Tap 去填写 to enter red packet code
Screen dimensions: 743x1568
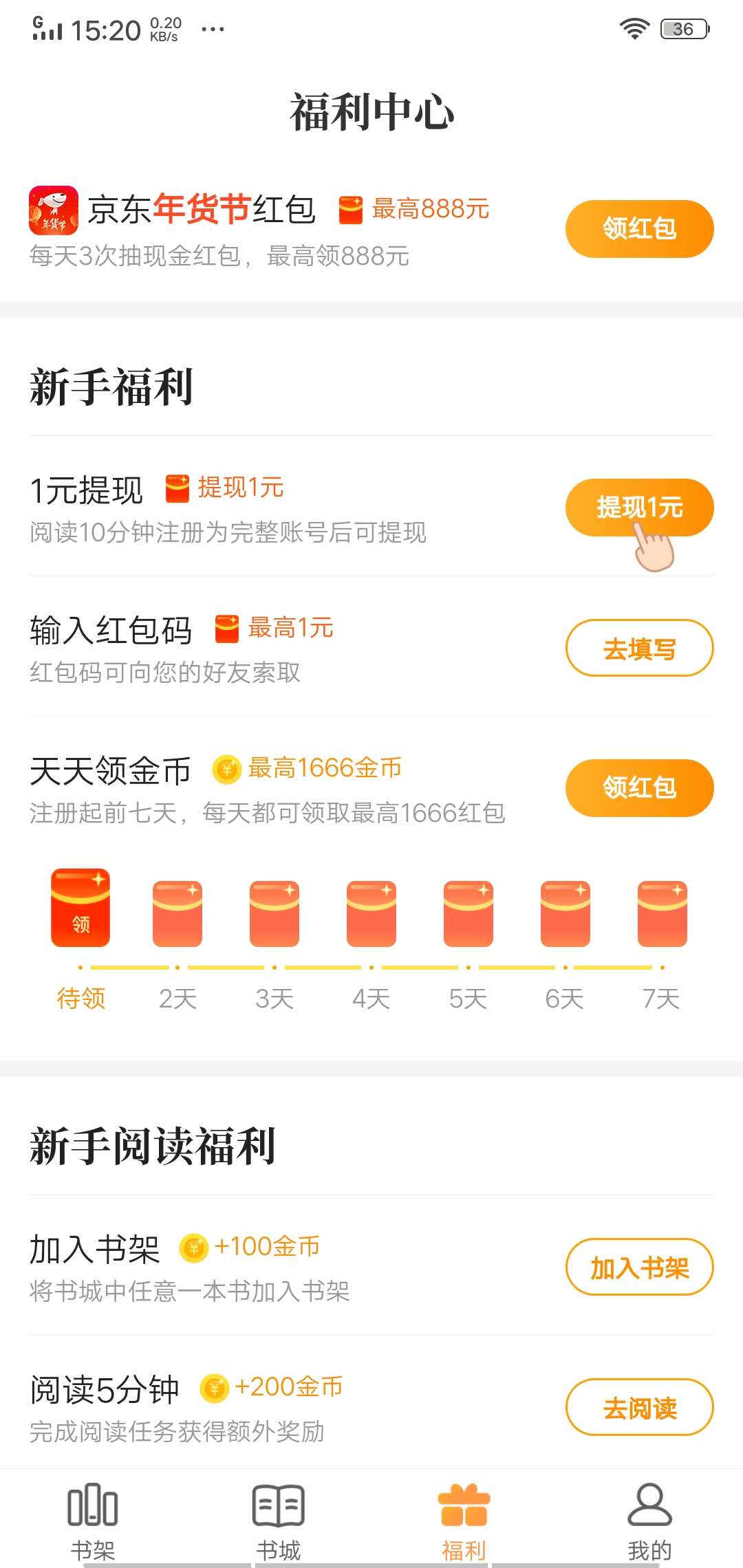click(638, 647)
